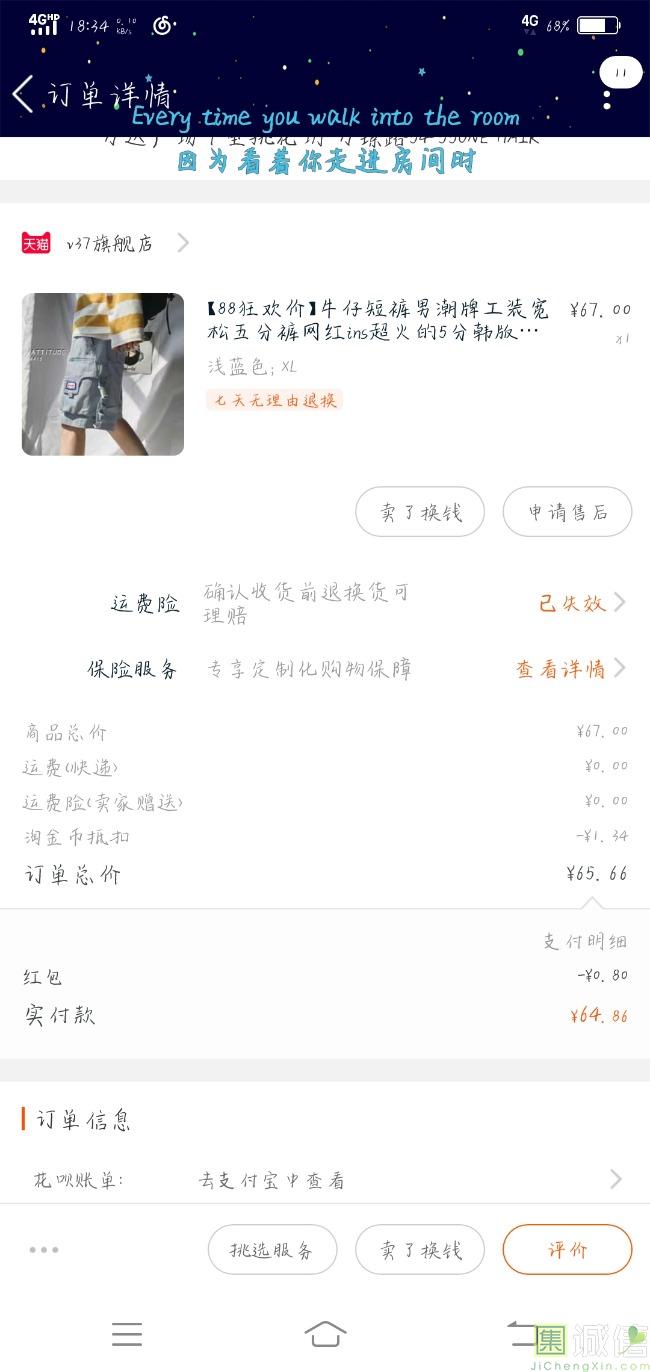Open 花呗账单 row to check in Alipay
The image size is (650, 1372).
pos(325,1180)
